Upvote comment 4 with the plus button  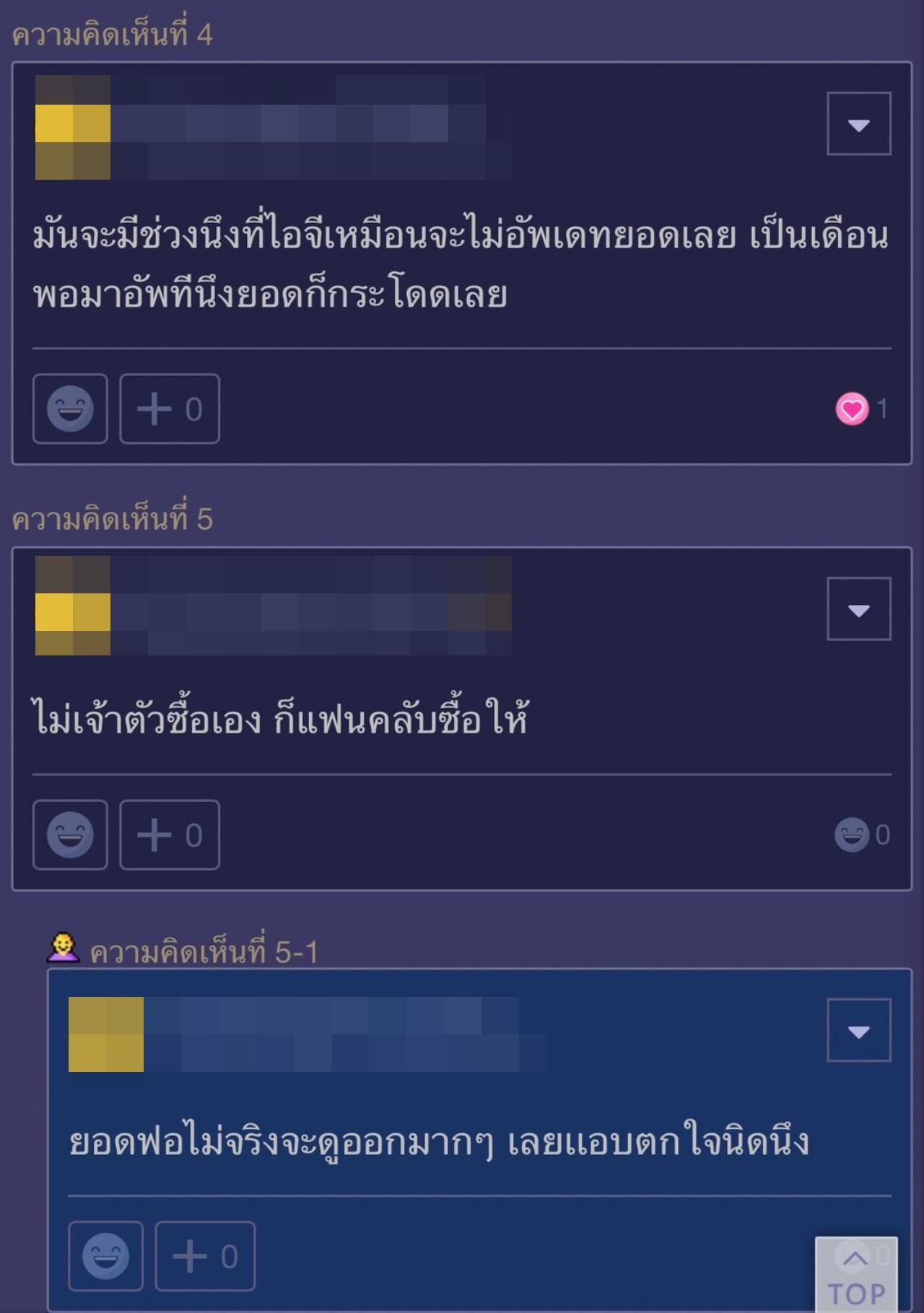coord(170,409)
